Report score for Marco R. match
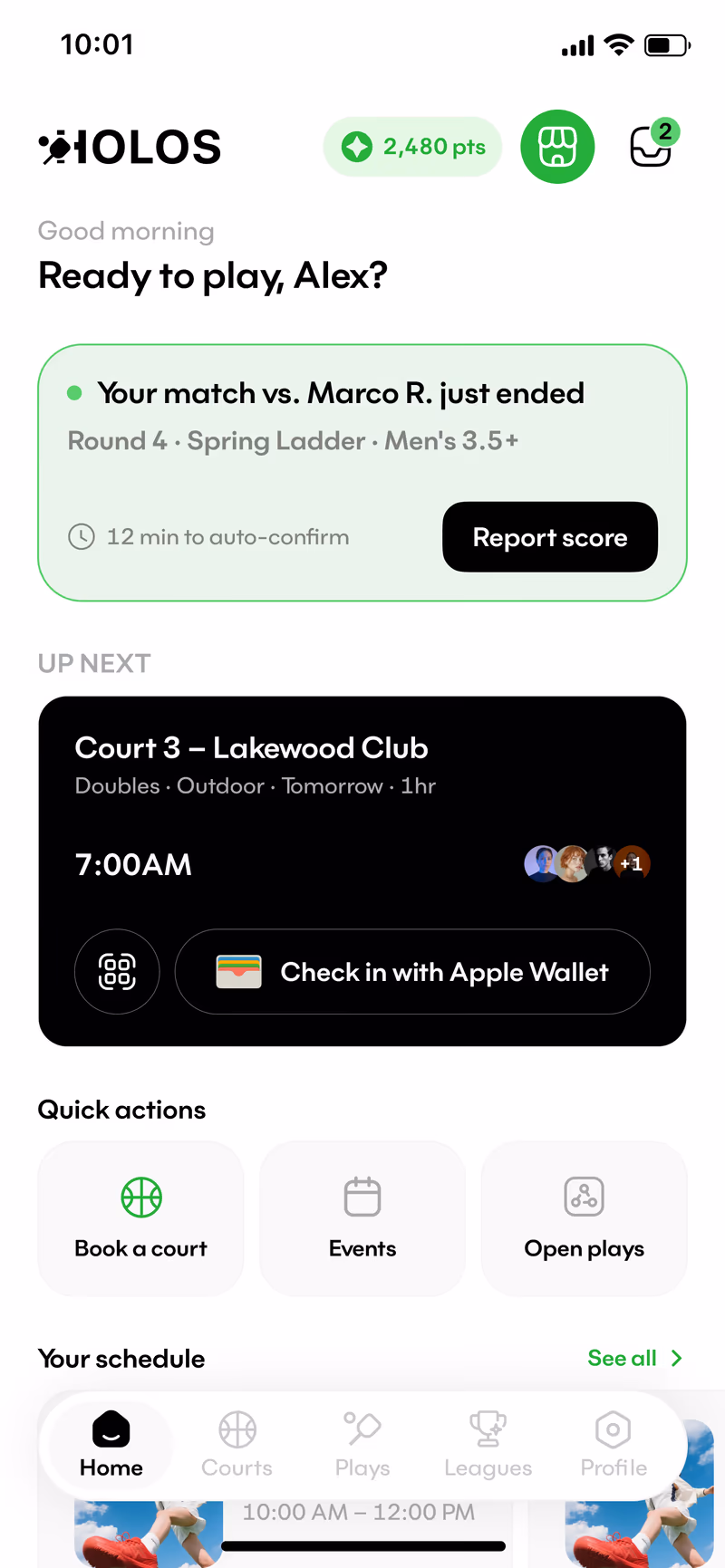The width and height of the screenshot is (725, 1568). 550,537
